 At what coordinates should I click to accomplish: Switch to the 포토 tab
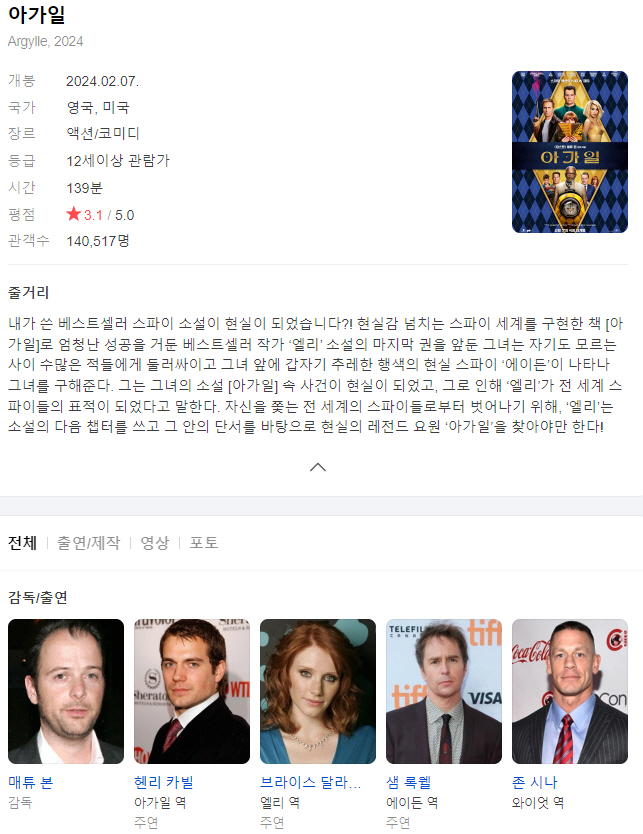tap(204, 543)
